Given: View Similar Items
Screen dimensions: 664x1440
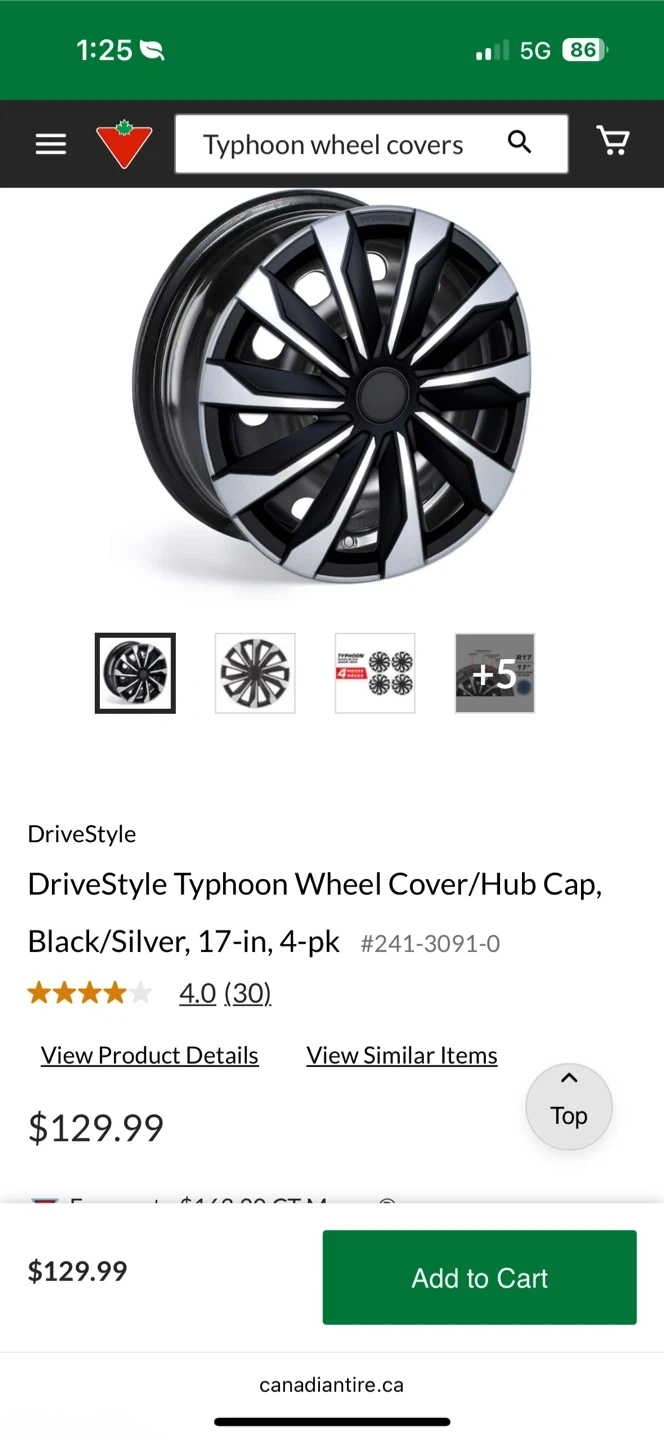Looking at the screenshot, I should click(402, 1055).
